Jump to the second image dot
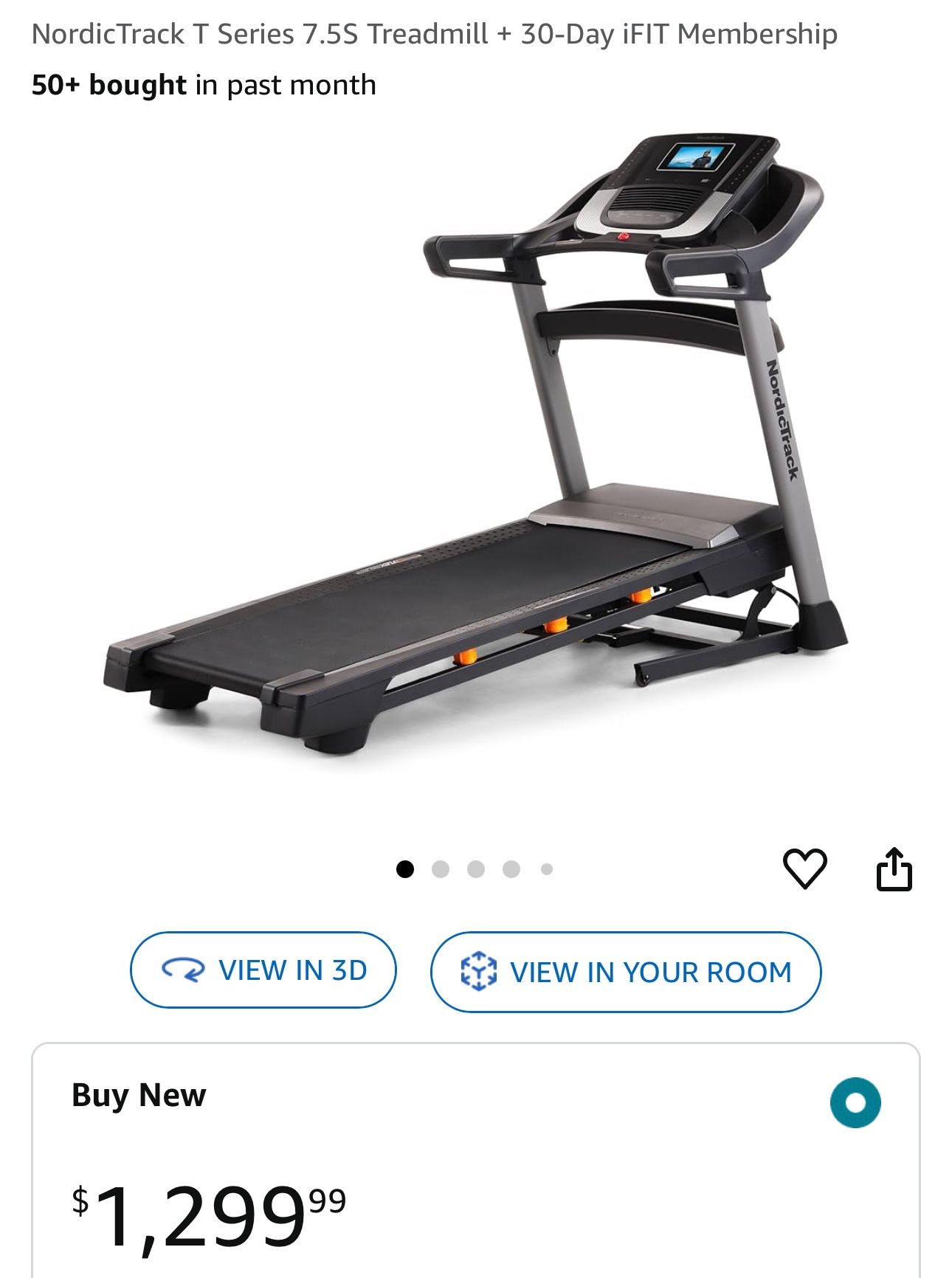 tap(441, 869)
